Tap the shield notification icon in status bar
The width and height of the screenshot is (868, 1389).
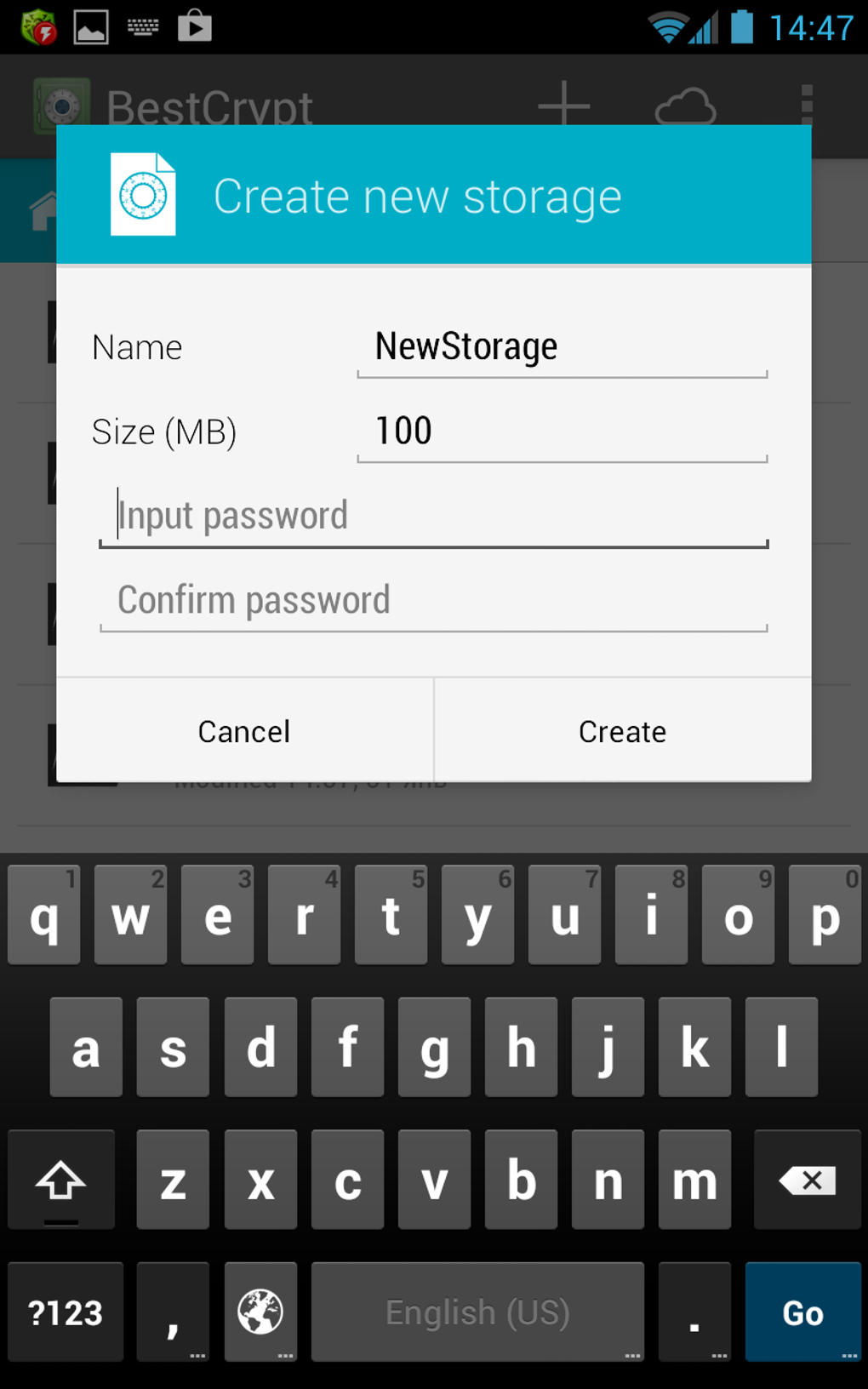(x=40, y=26)
